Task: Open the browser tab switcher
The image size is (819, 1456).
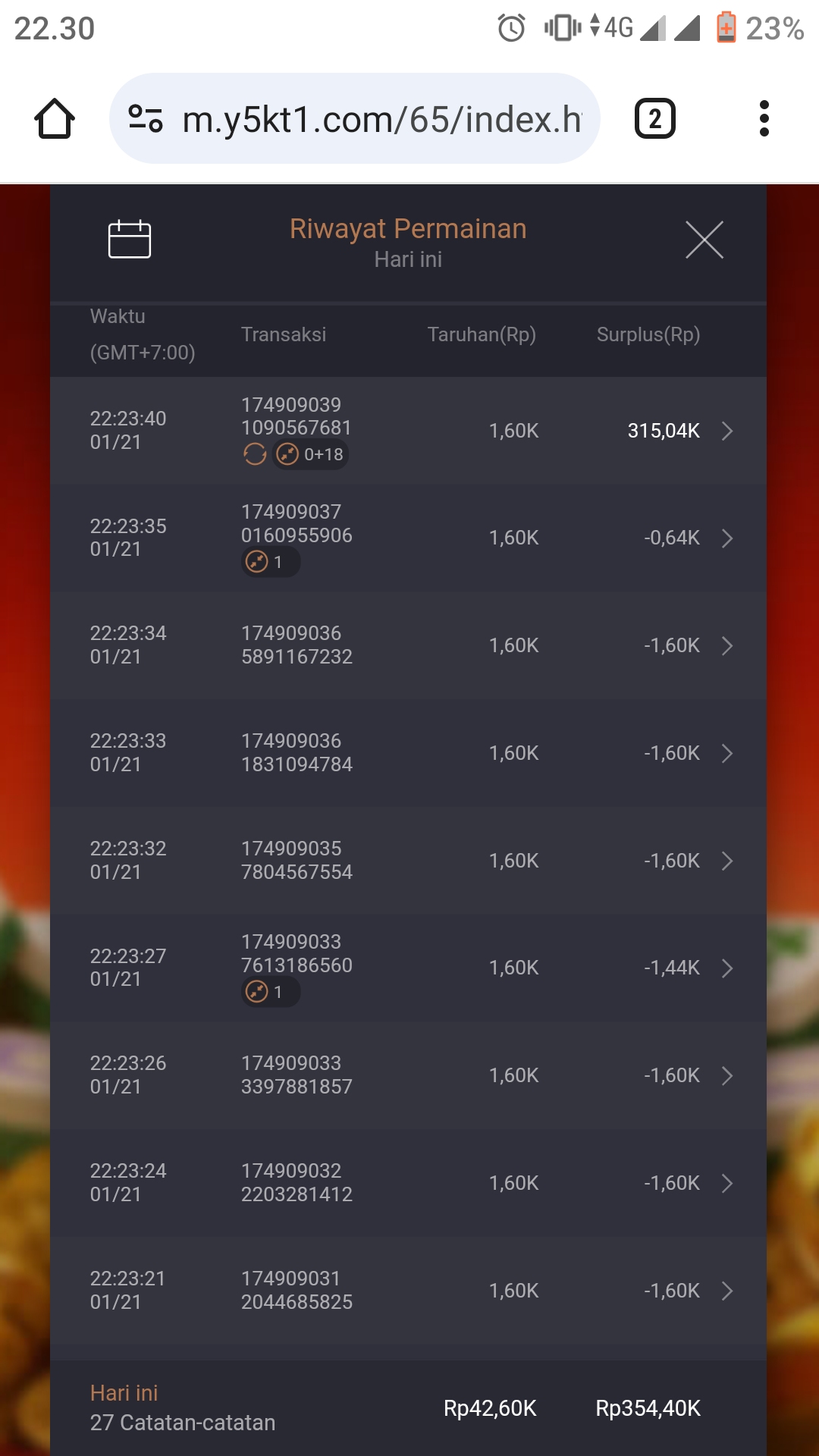Action: 654,119
